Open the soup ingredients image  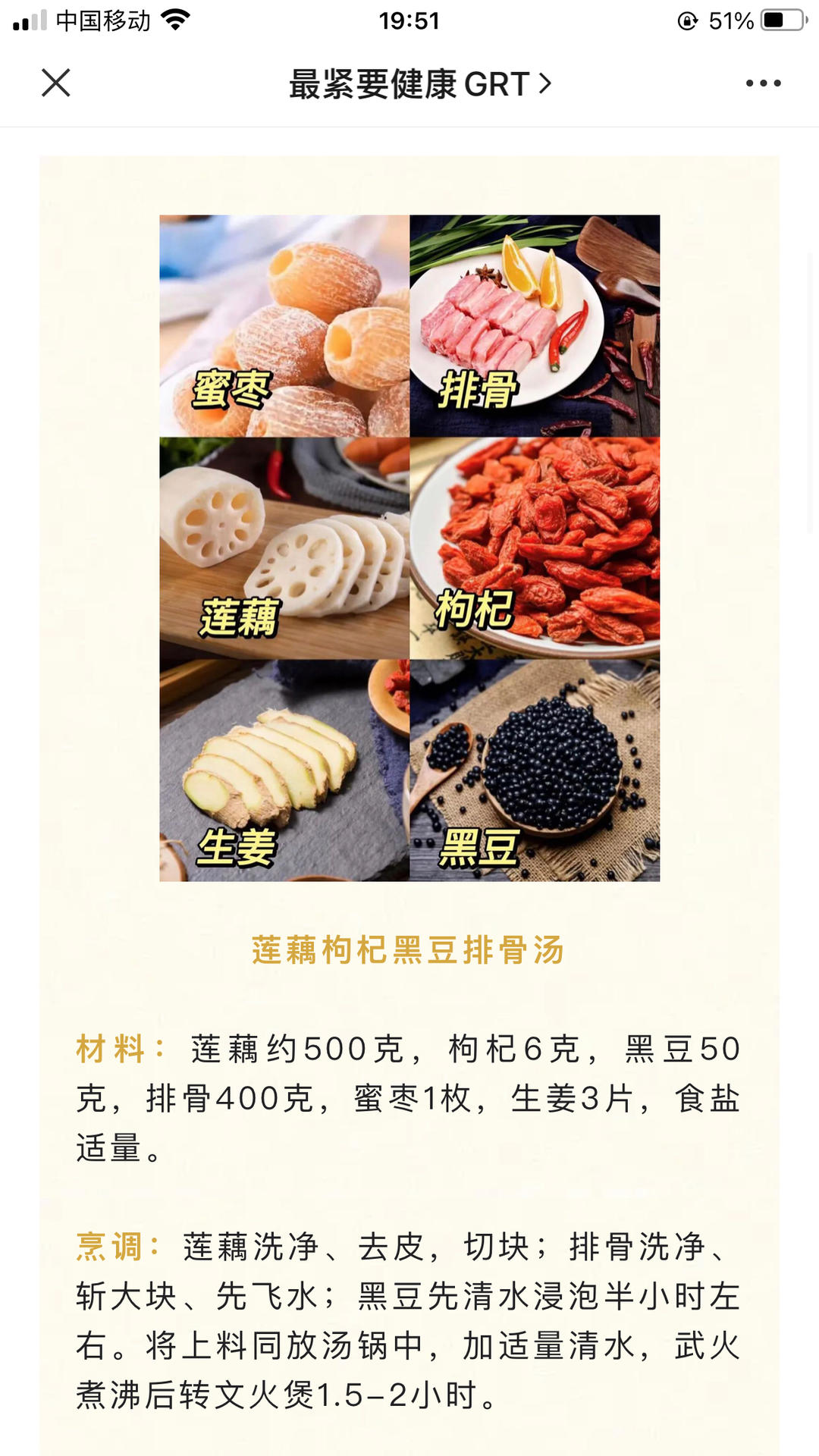(409, 548)
